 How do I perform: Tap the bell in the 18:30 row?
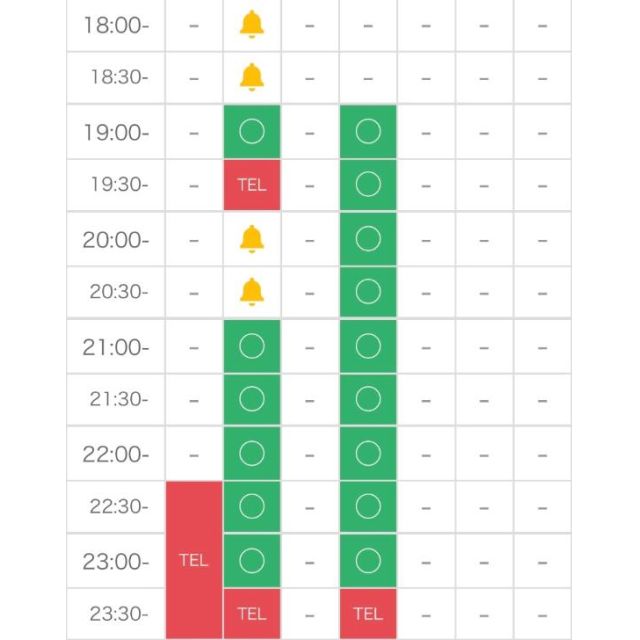point(252,77)
